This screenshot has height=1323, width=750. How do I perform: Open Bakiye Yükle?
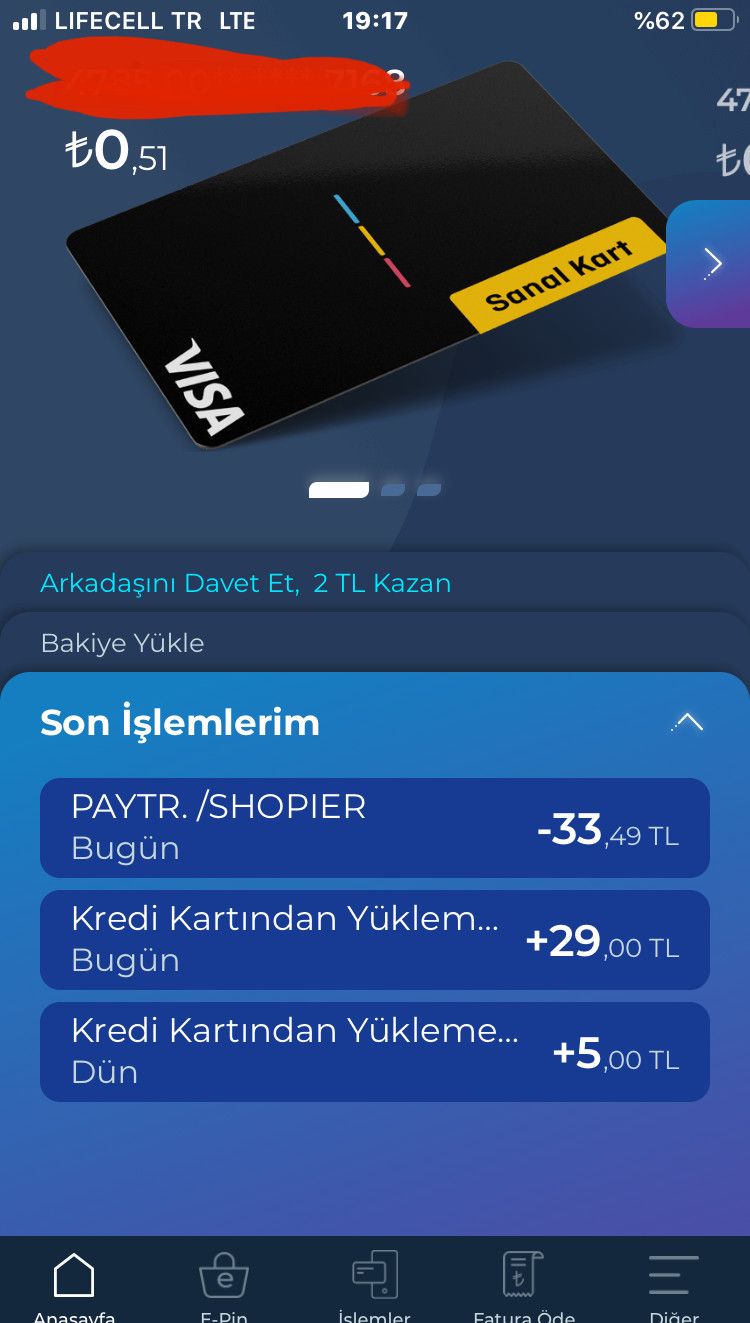pos(122,643)
